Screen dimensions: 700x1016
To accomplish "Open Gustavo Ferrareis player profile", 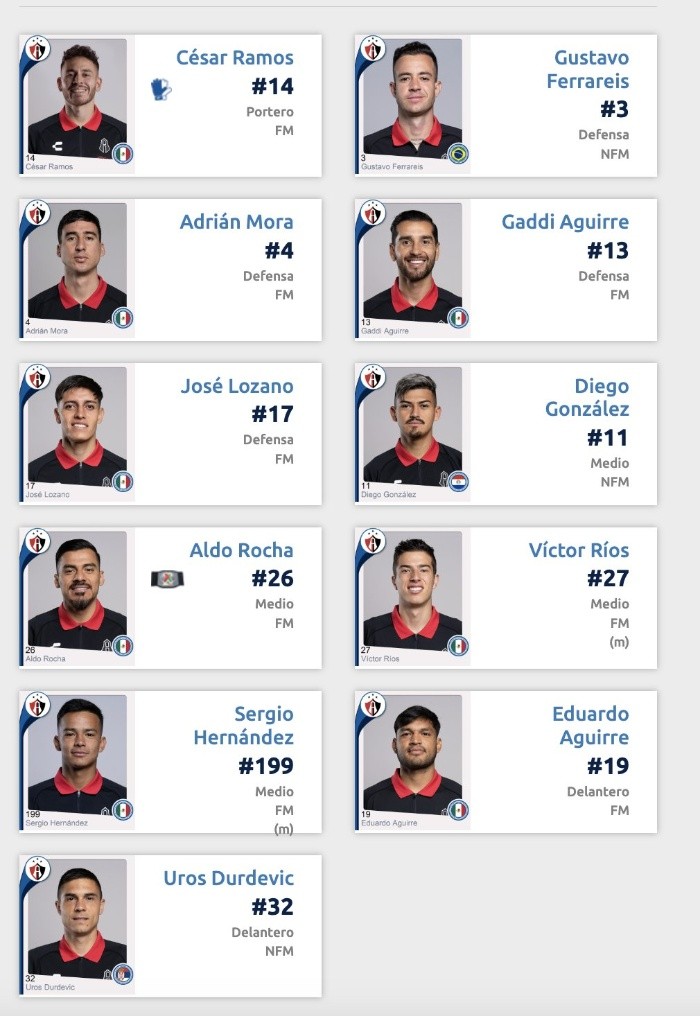I will (x=591, y=69).
